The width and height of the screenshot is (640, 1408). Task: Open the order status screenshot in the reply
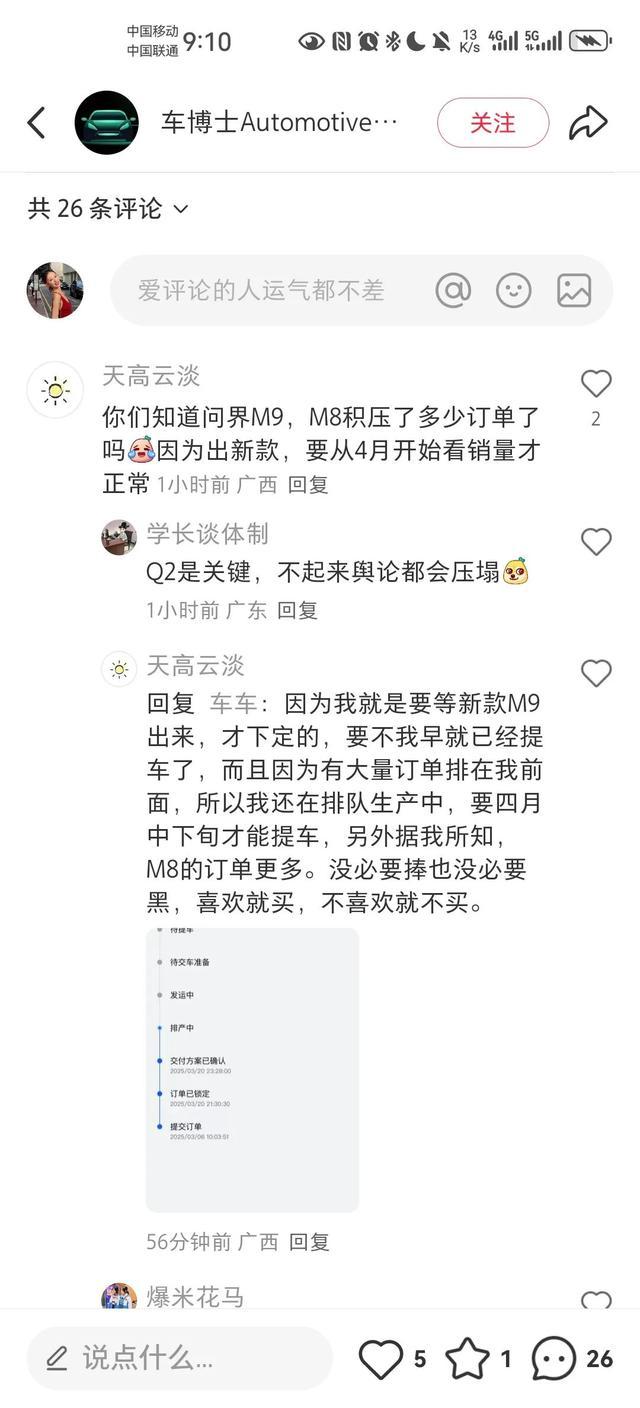252,1069
